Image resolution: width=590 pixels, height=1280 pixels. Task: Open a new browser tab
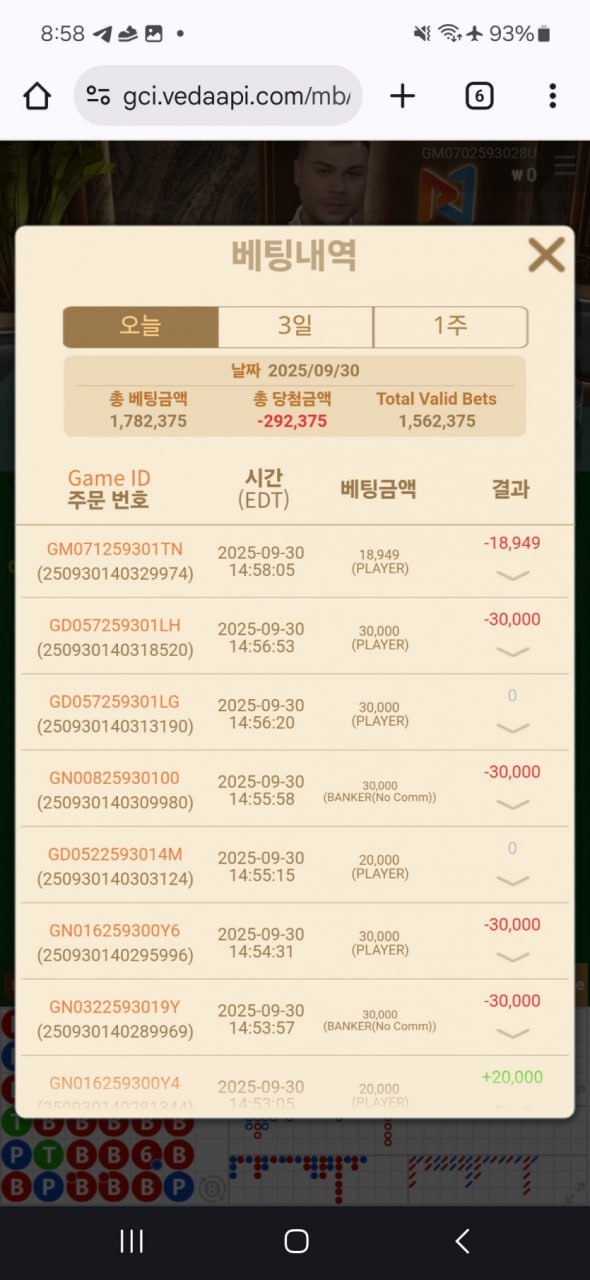click(x=402, y=96)
